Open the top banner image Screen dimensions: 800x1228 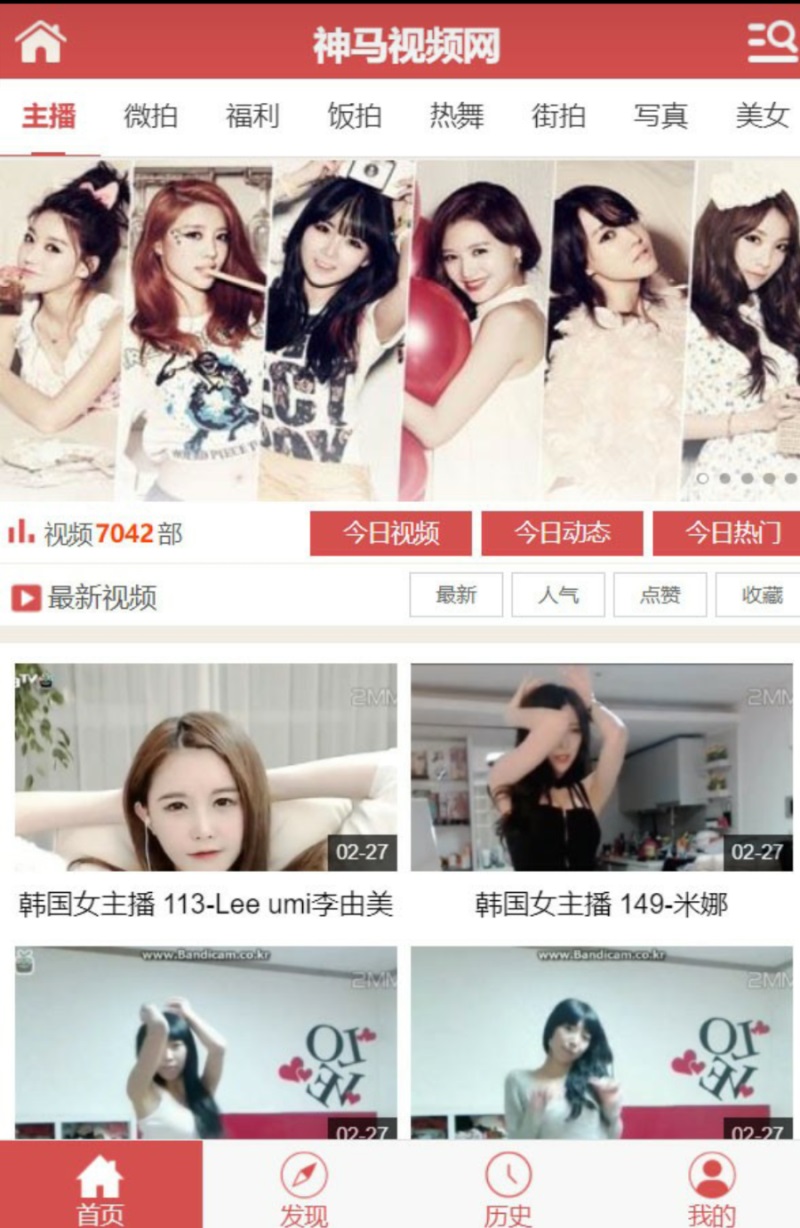point(400,328)
